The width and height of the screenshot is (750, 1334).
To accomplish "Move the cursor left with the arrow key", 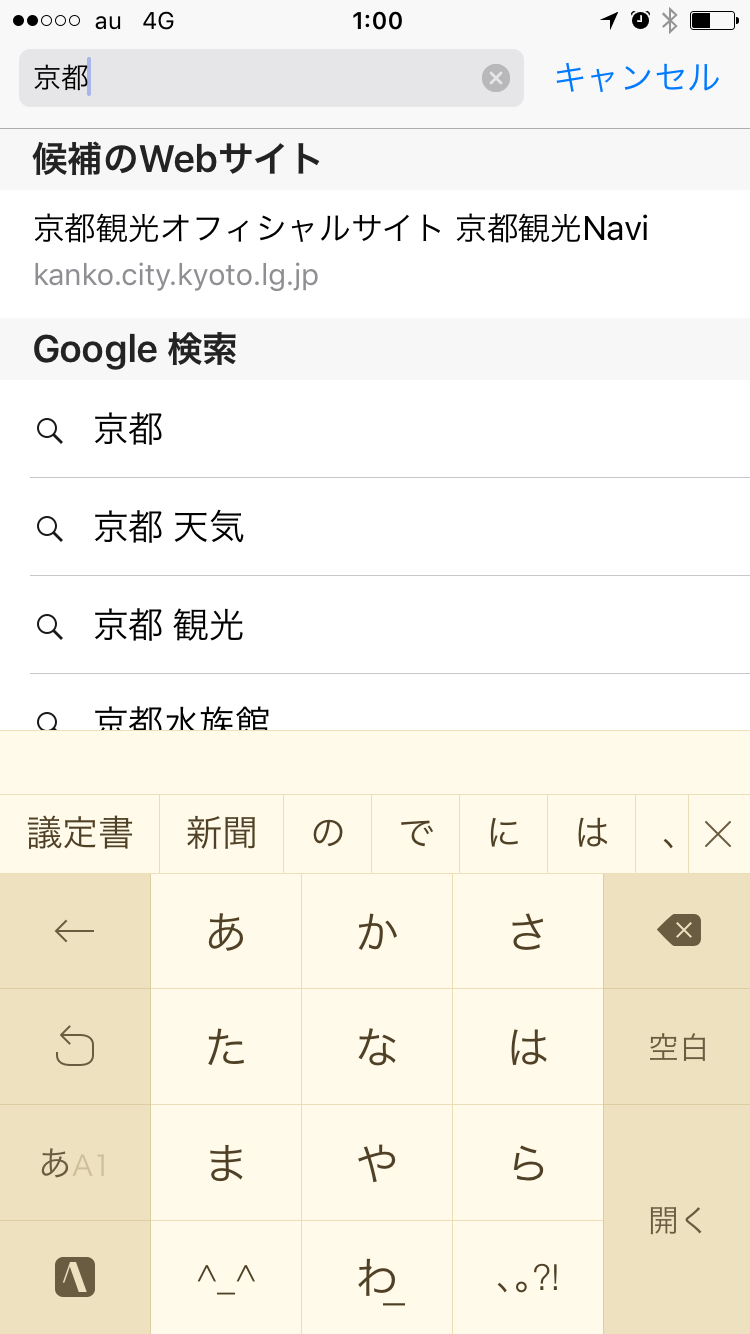I will (74, 931).
